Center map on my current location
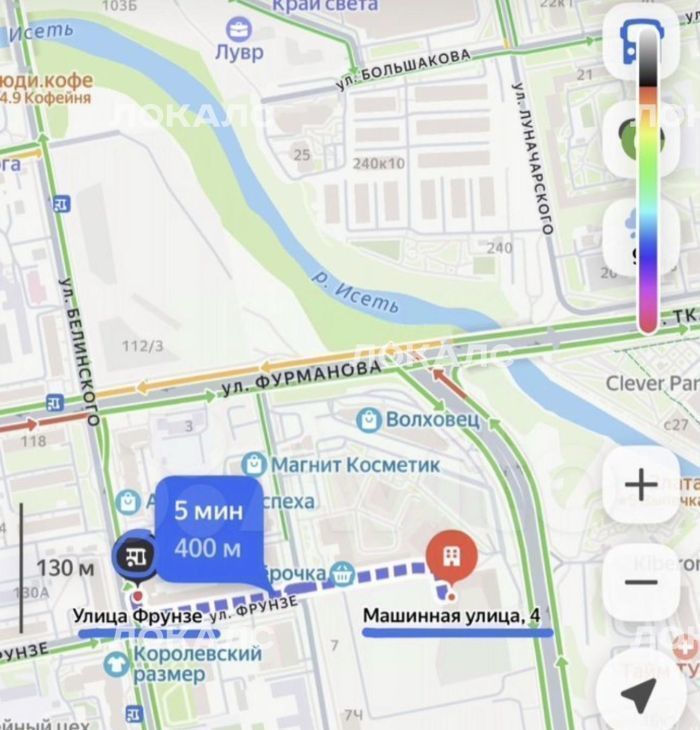The width and height of the screenshot is (700, 730). [640, 692]
